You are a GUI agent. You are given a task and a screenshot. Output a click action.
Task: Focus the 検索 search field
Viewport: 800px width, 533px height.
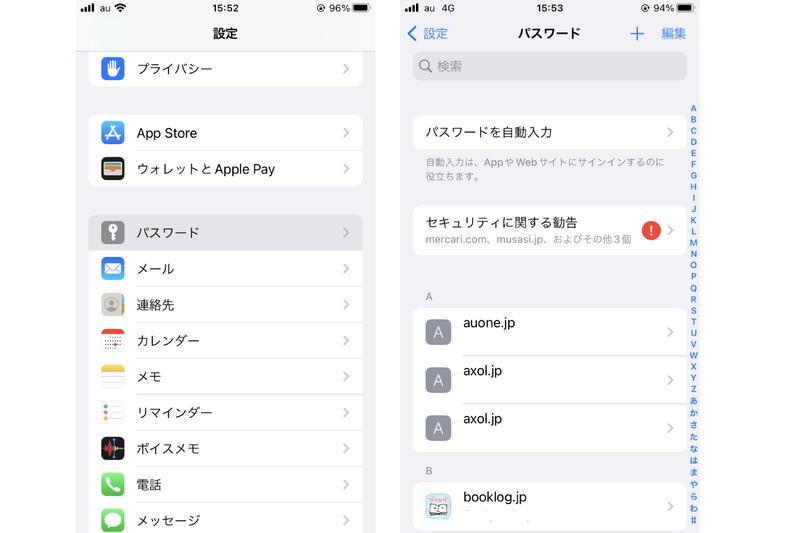[x=549, y=66]
